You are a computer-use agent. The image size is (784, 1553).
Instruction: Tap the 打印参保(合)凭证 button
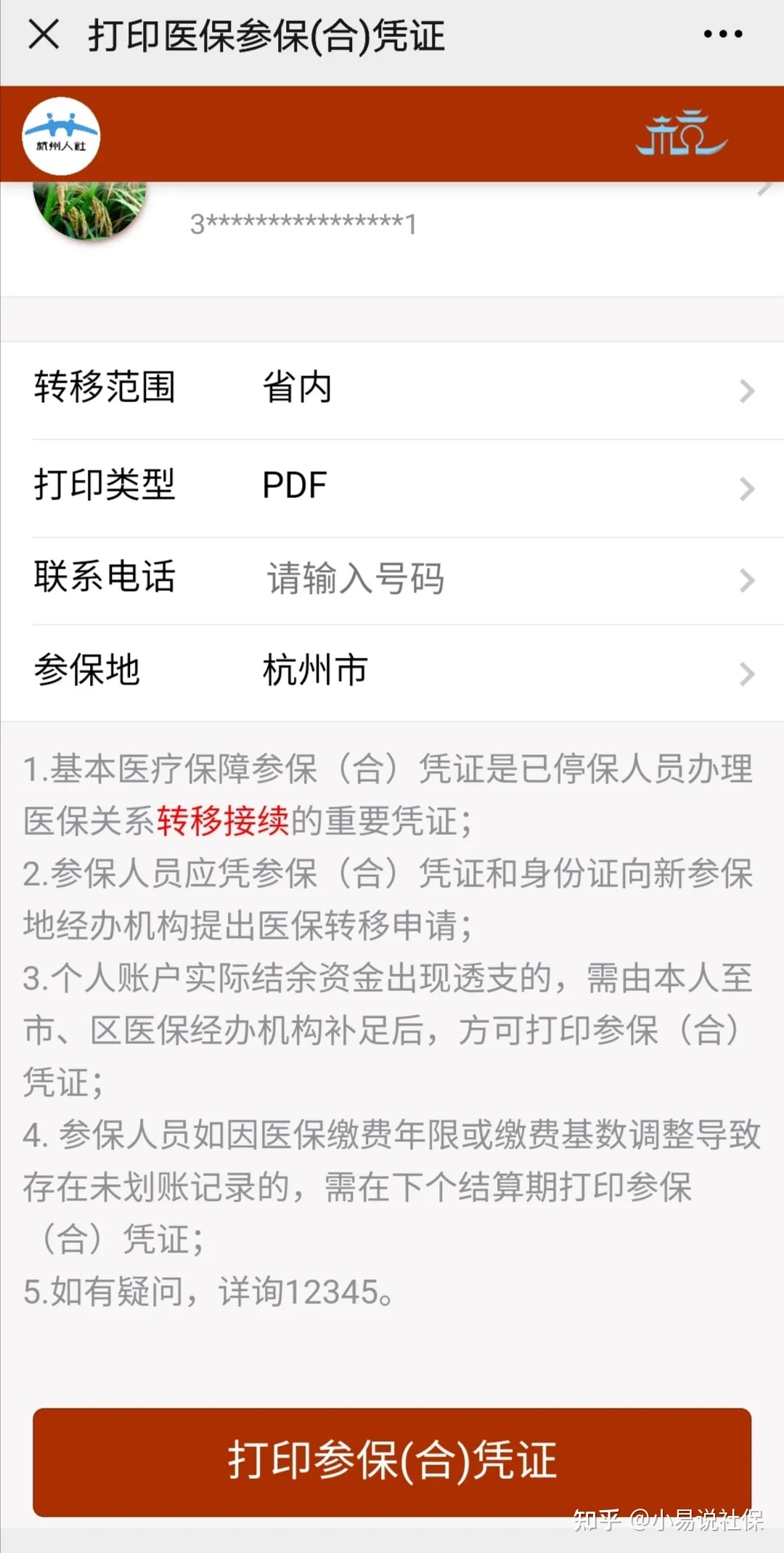(x=392, y=1462)
